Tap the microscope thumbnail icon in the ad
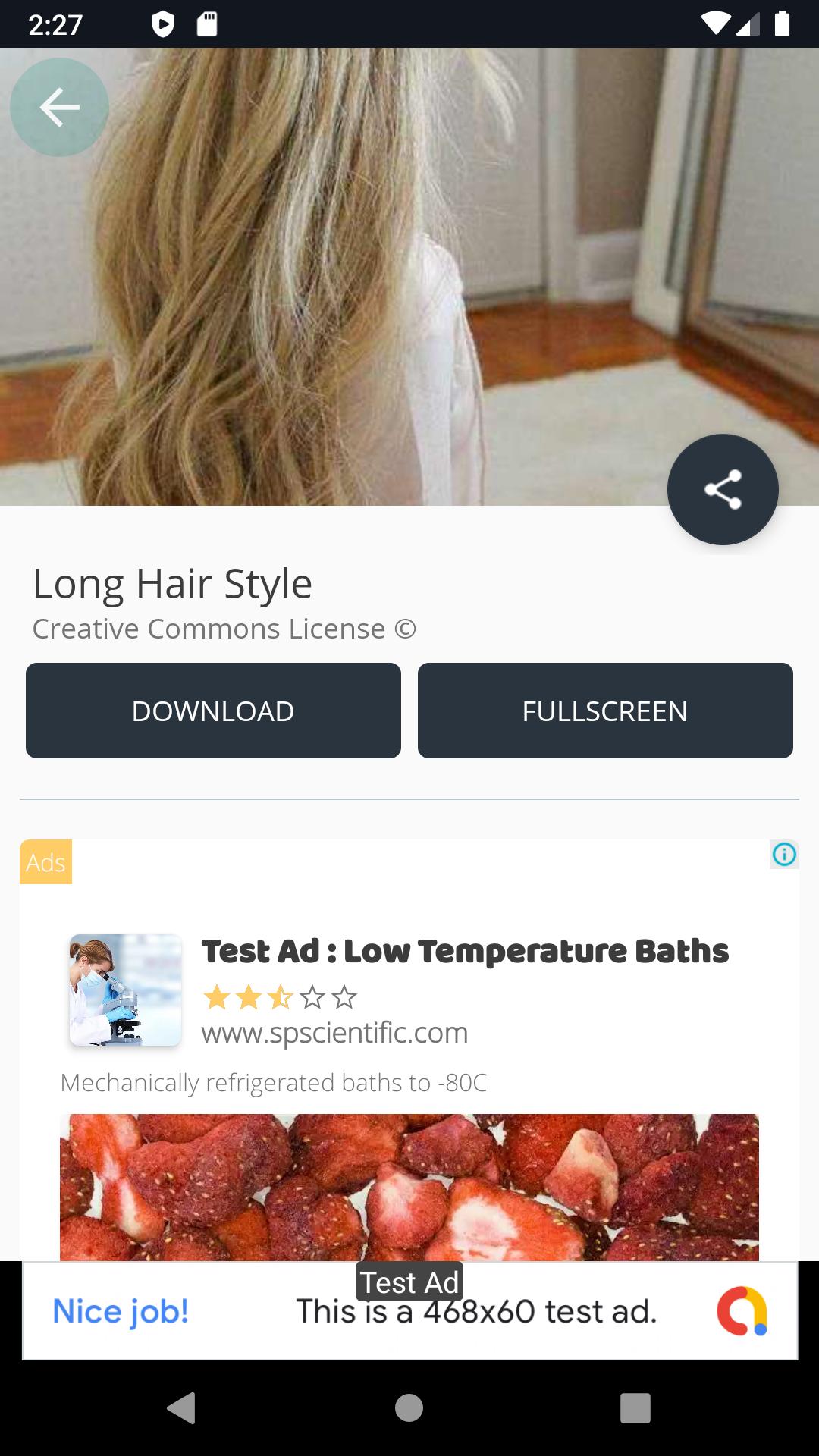Screen dimensions: 819x1456 pos(125,988)
